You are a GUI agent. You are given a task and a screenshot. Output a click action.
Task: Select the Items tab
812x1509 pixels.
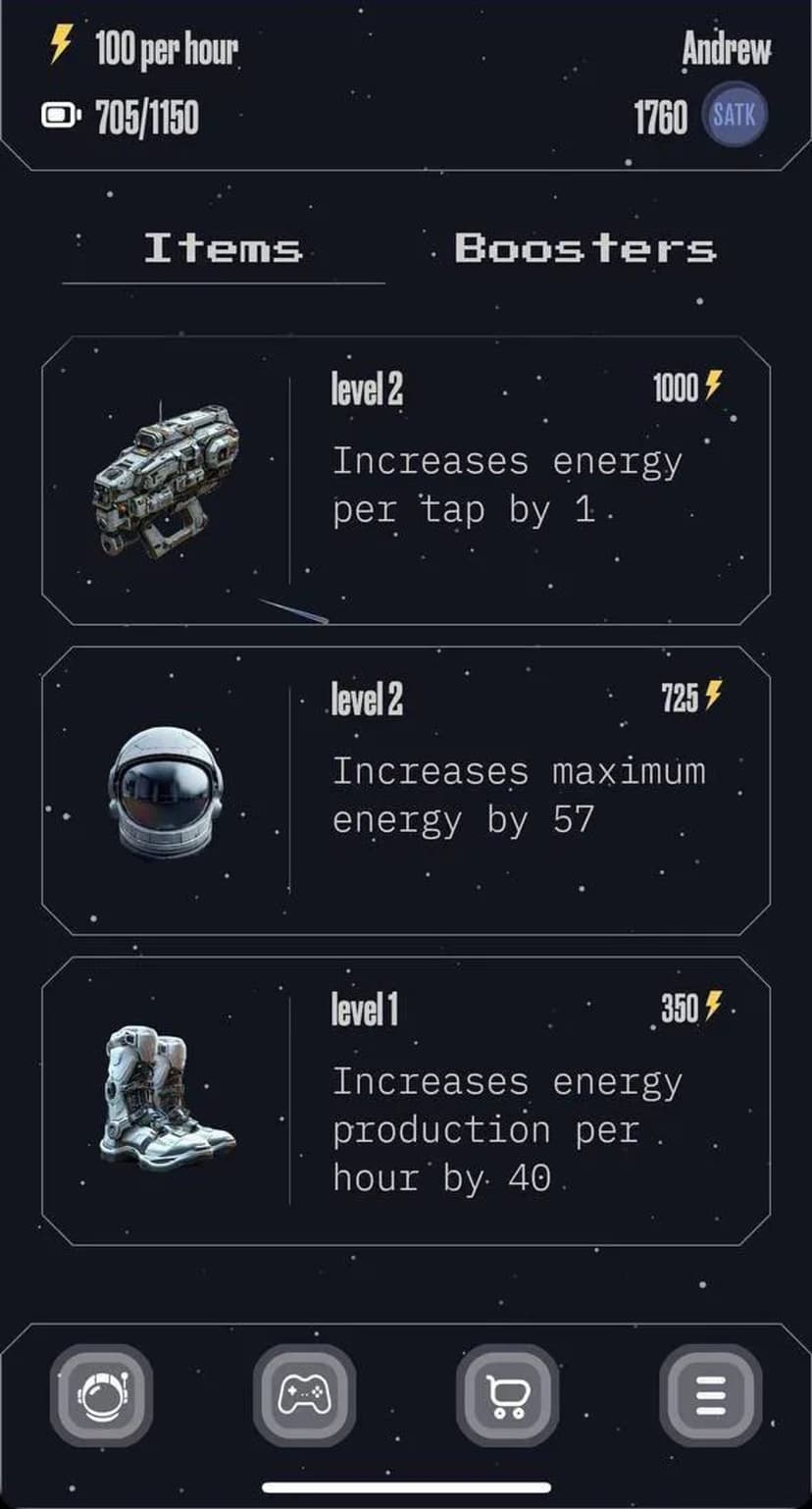point(223,248)
